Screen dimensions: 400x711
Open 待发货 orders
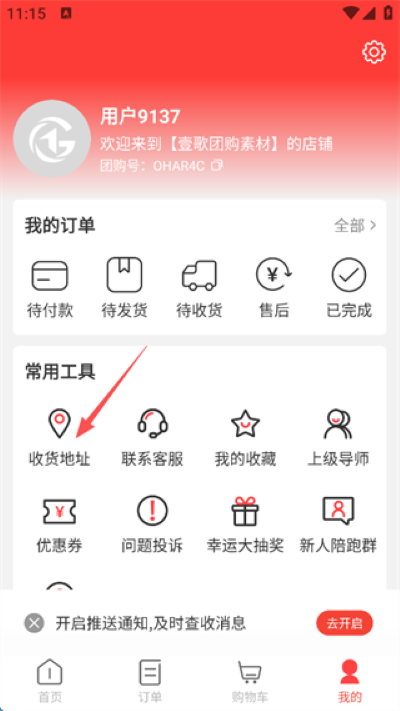[x=124, y=288]
